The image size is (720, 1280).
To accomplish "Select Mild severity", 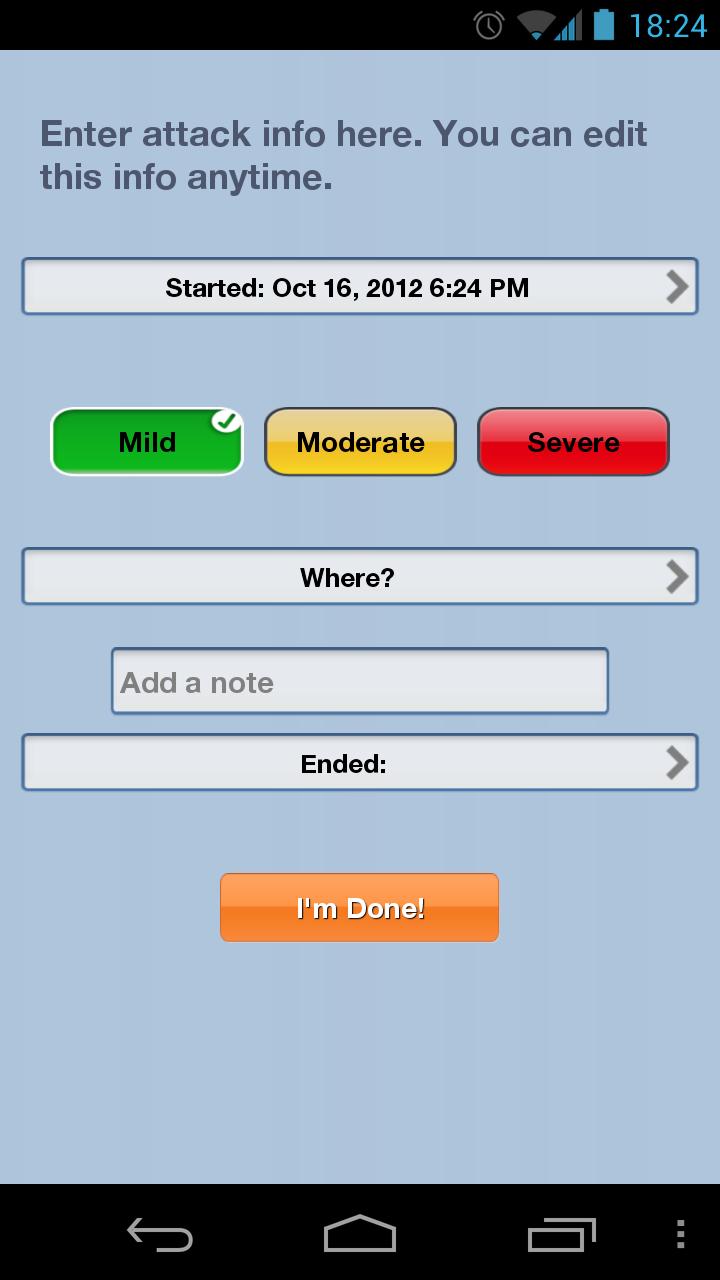I will click(x=147, y=442).
